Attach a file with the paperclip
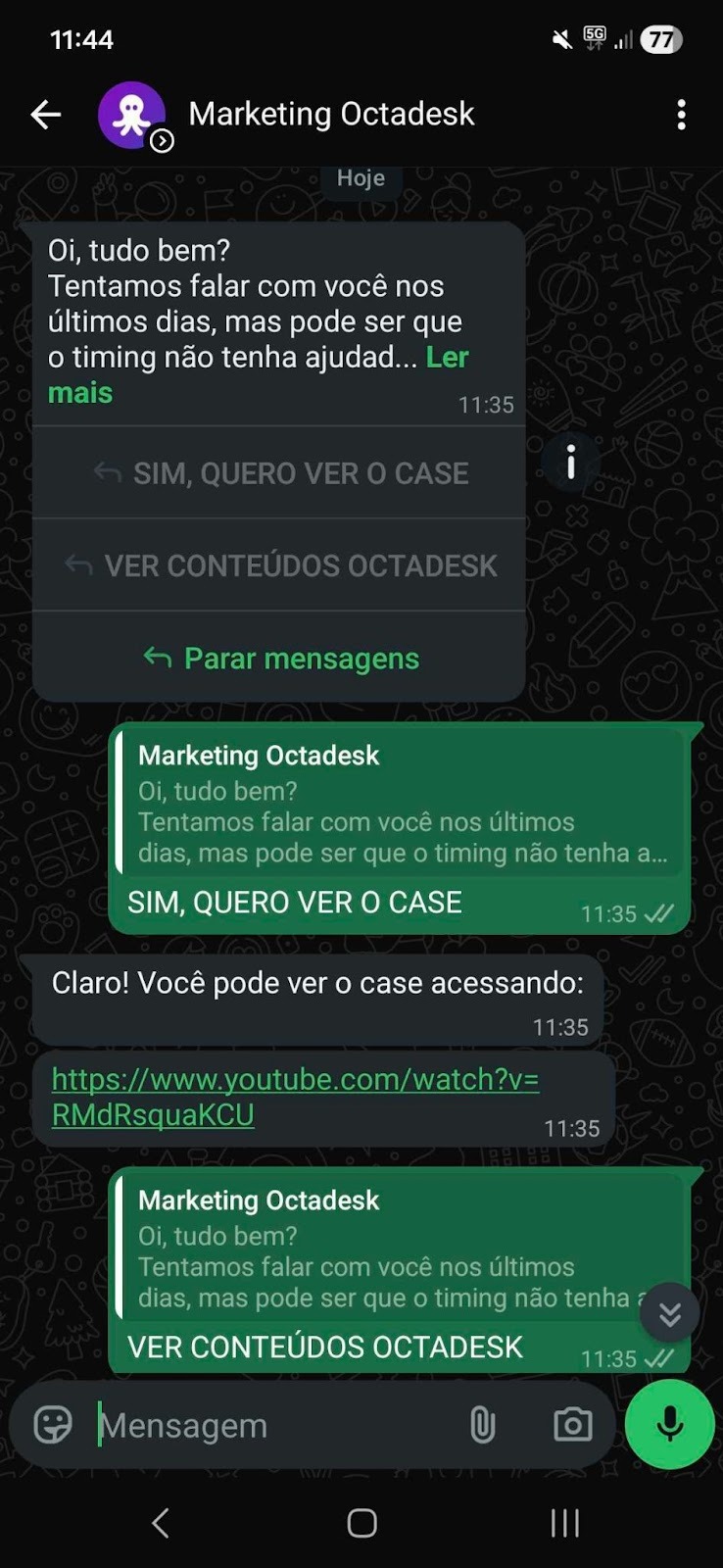This screenshot has height=1568, width=723. pos(482,1425)
